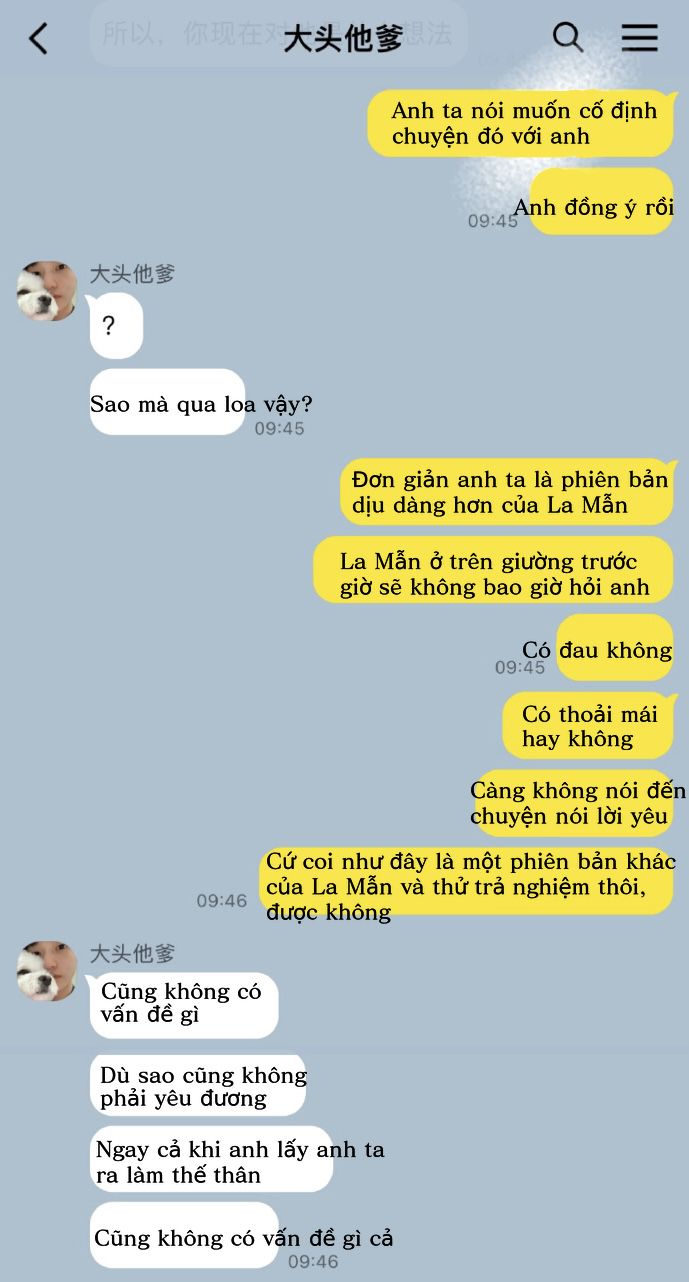Open the chat menu with three lines
Image resolution: width=689 pixels, height=1282 pixels.
[639, 38]
